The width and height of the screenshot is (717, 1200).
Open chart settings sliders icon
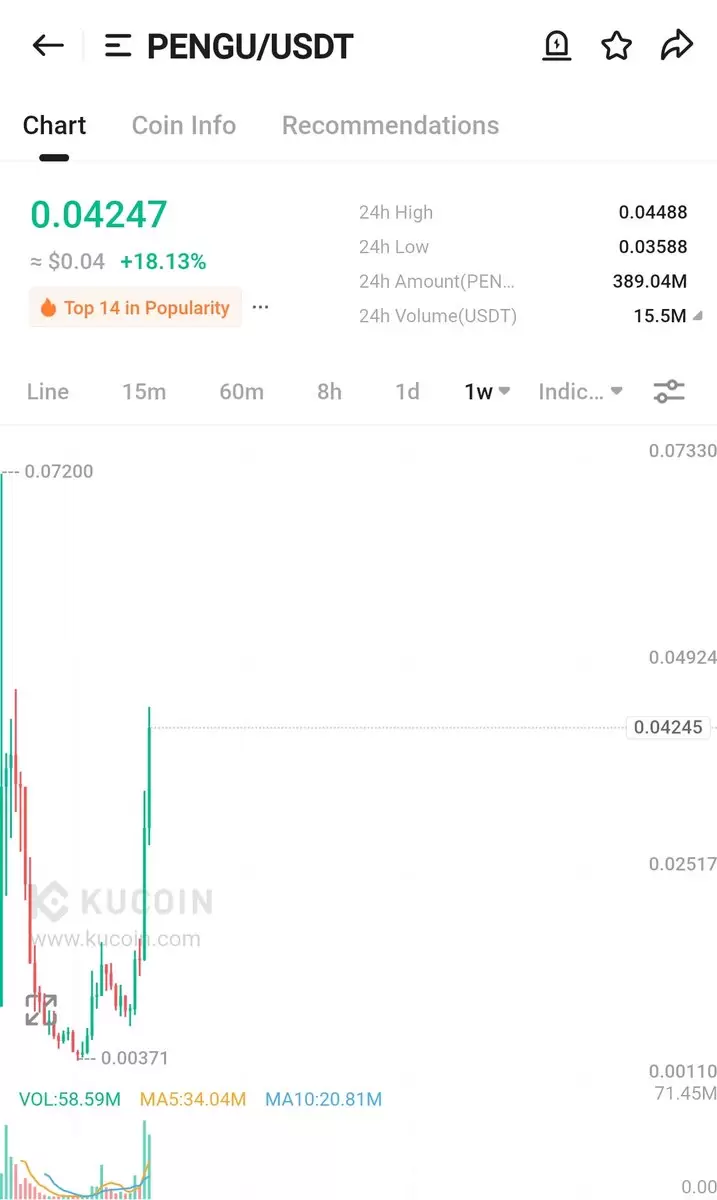click(669, 391)
